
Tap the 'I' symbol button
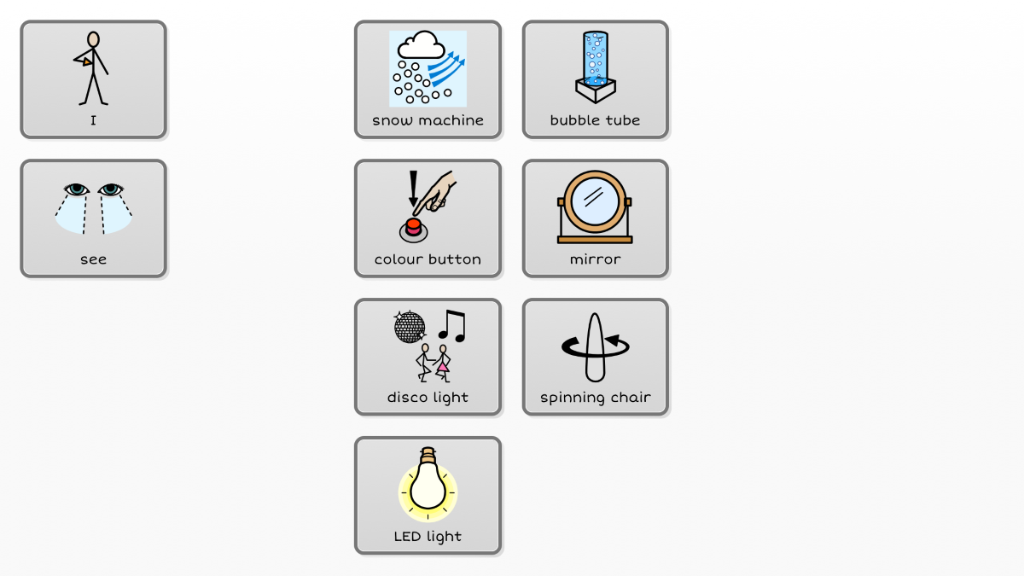tap(93, 79)
